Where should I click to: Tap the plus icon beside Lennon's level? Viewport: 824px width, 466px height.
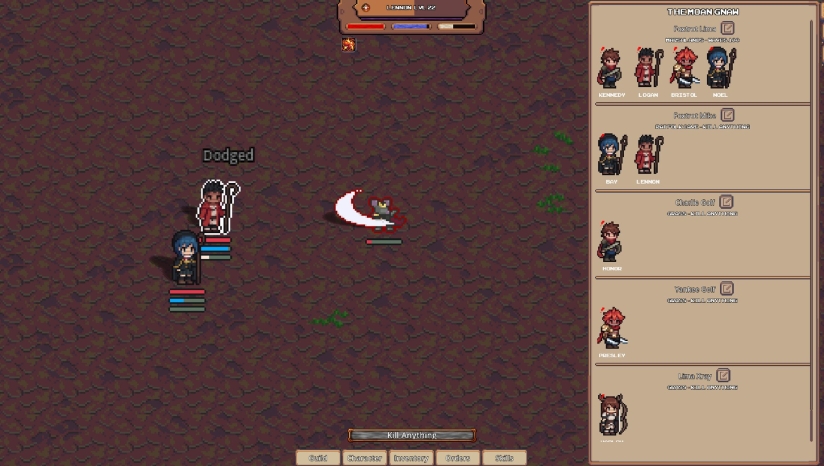point(365,7)
